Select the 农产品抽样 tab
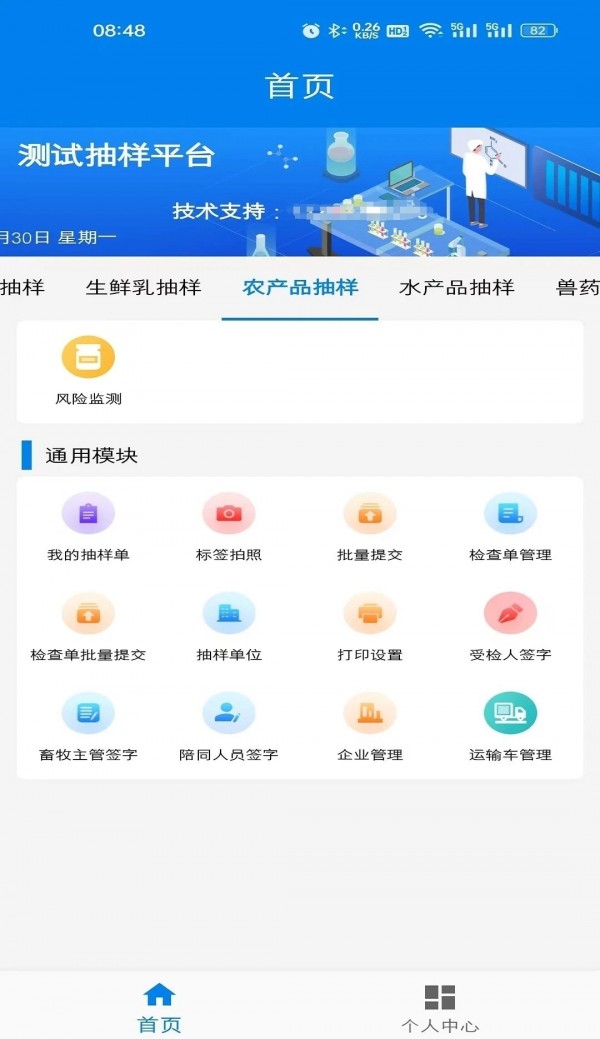600x1039 pixels. [300, 288]
